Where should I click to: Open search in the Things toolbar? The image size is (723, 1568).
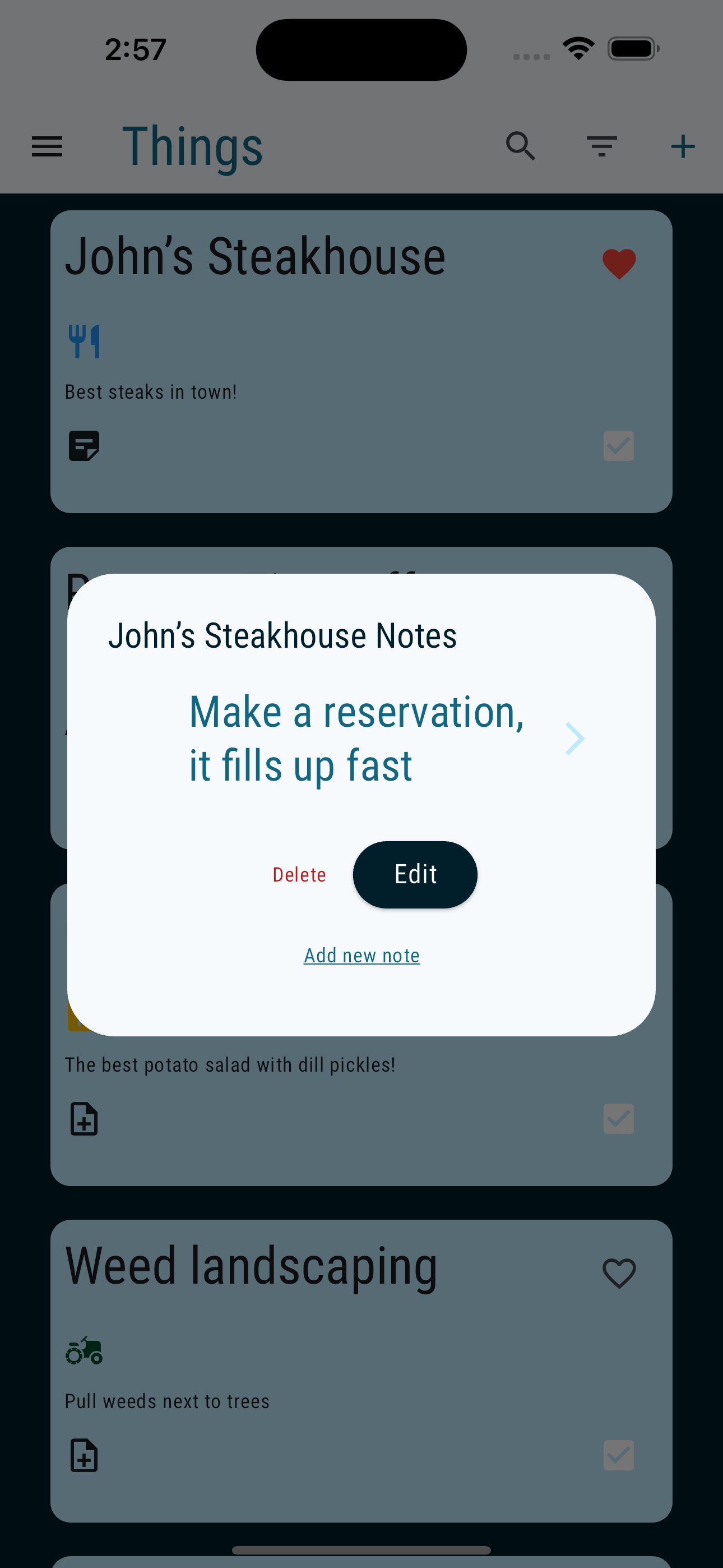521,147
